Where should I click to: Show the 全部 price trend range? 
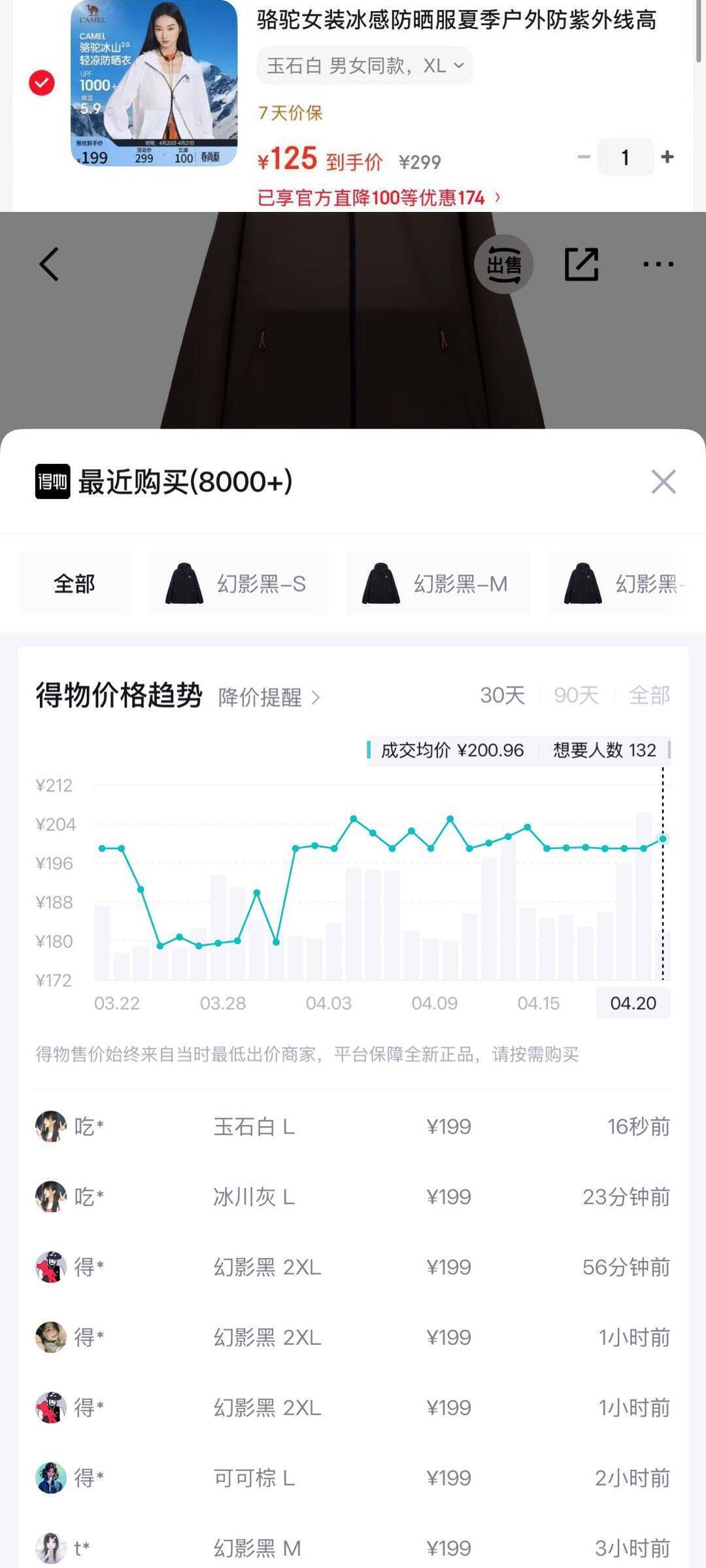649,695
